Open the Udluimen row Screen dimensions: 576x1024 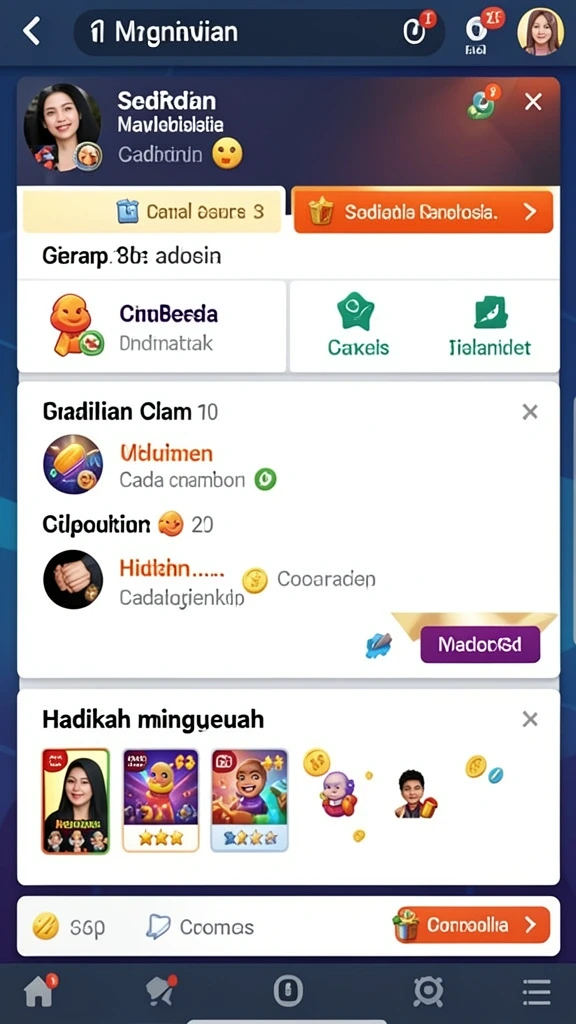[160, 464]
